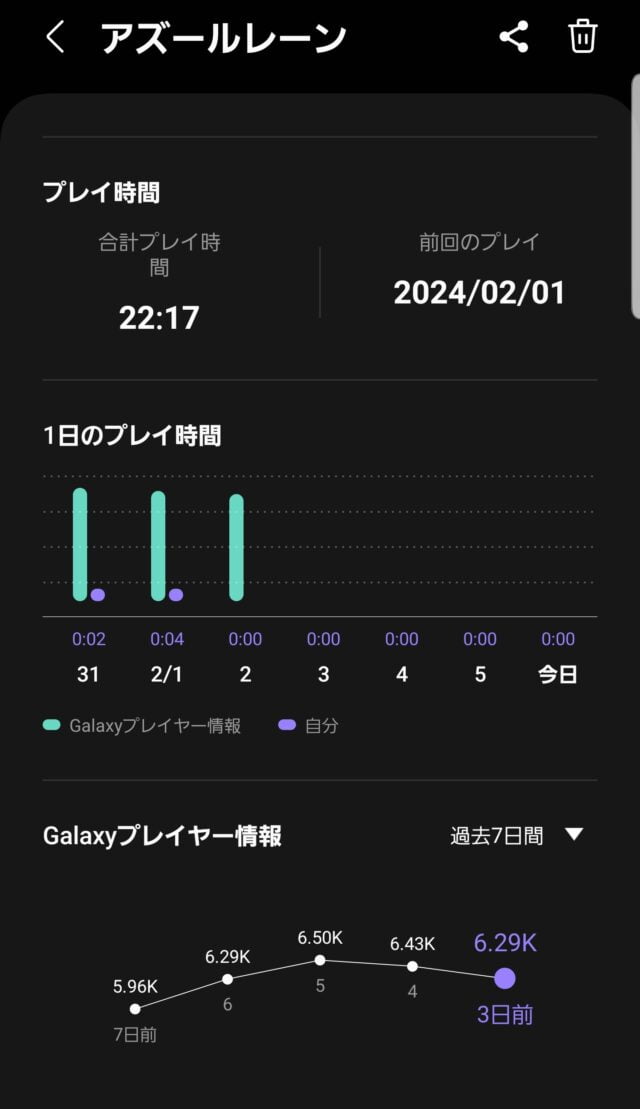
Task: Select the 6.50K point on the graph
Action: pos(320,959)
